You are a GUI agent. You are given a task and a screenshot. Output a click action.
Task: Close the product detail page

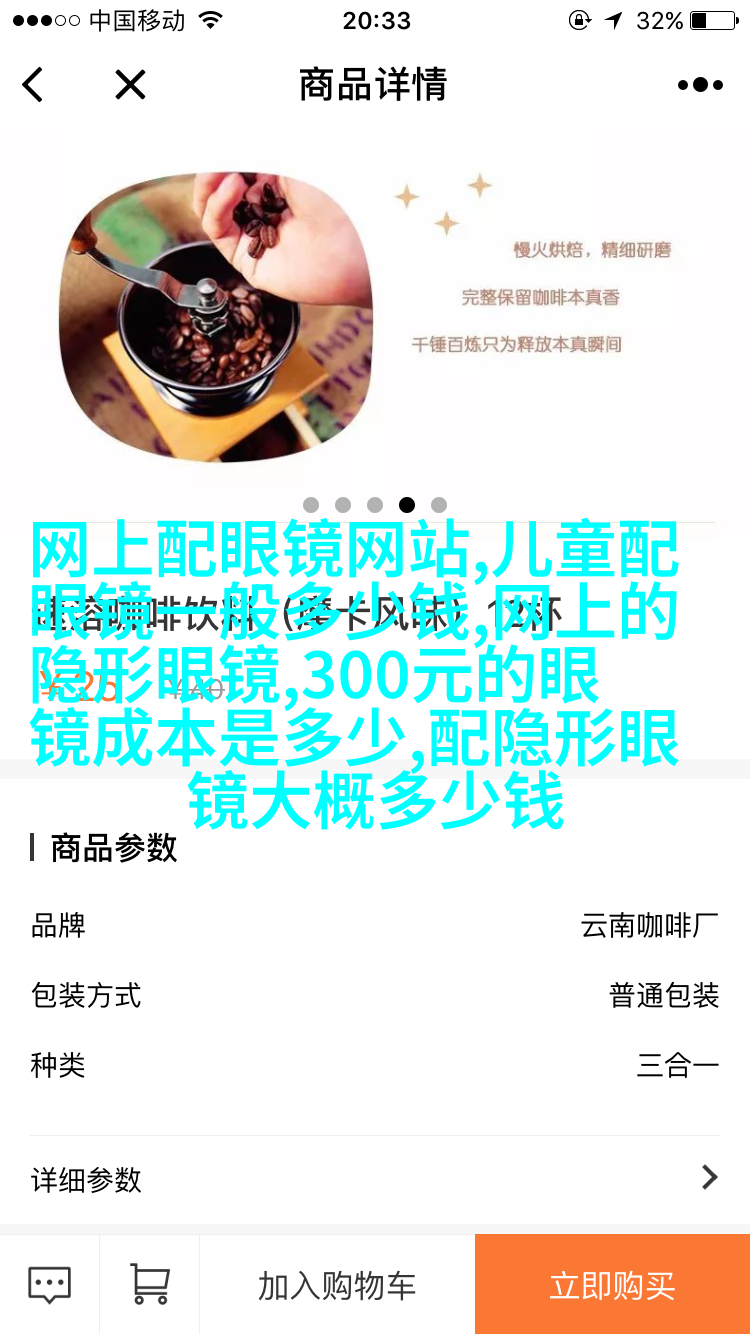(x=130, y=85)
